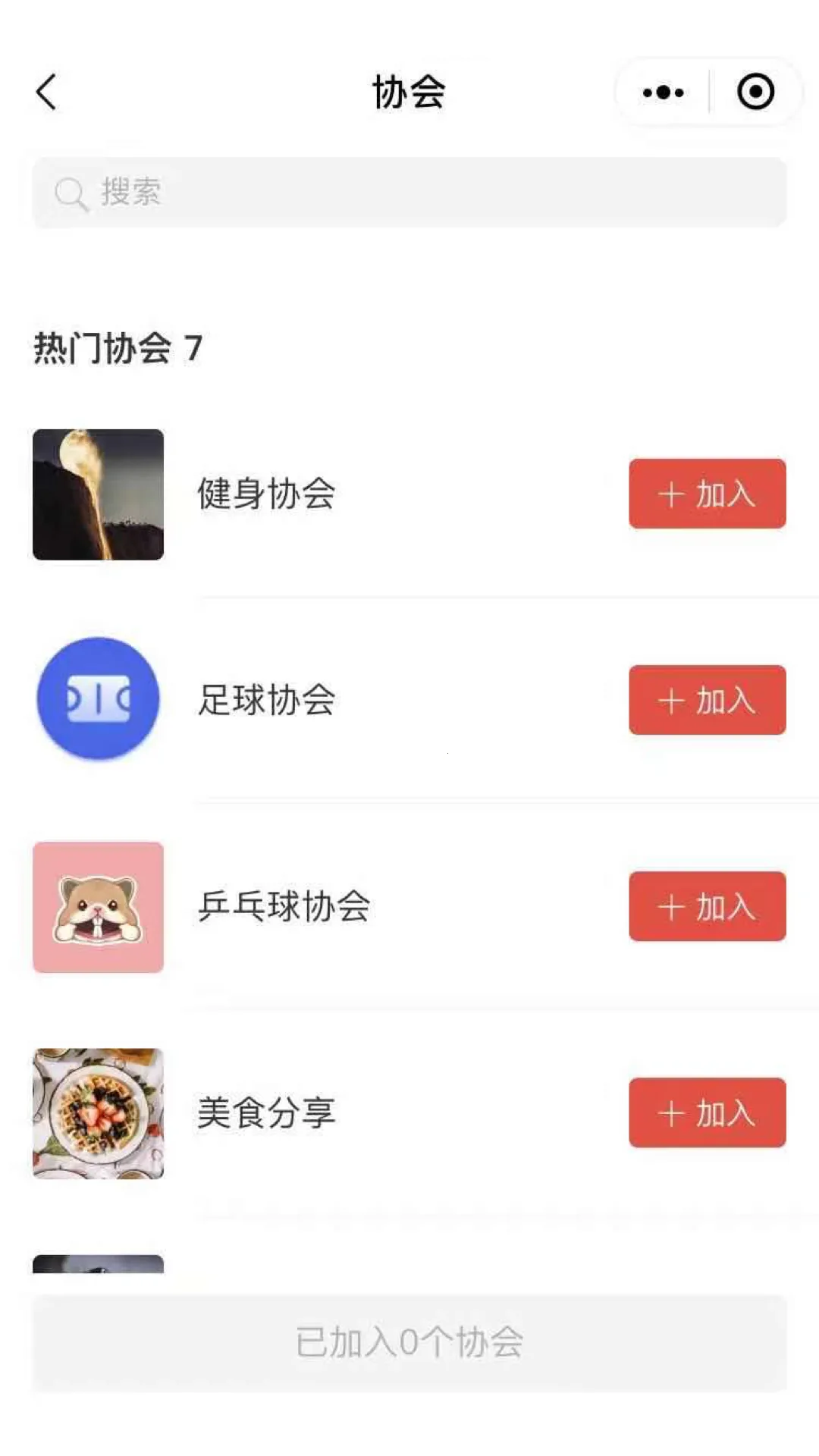Tap the blue football field avatar icon
Screen dimensions: 819x1456
pyautogui.click(x=98, y=699)
